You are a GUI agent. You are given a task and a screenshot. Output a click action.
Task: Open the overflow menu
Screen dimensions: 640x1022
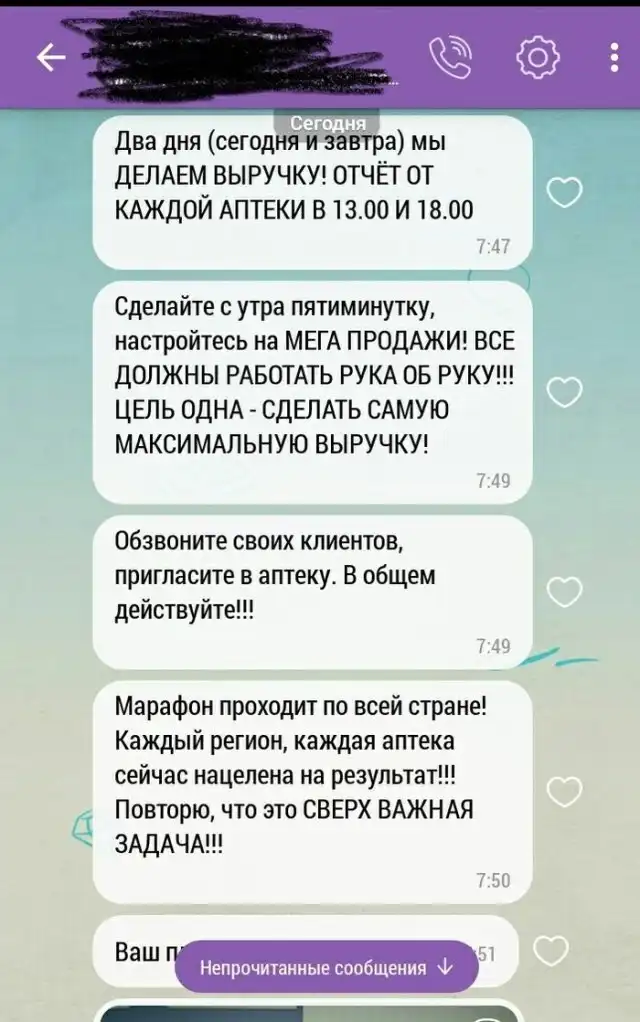point(614,59)
